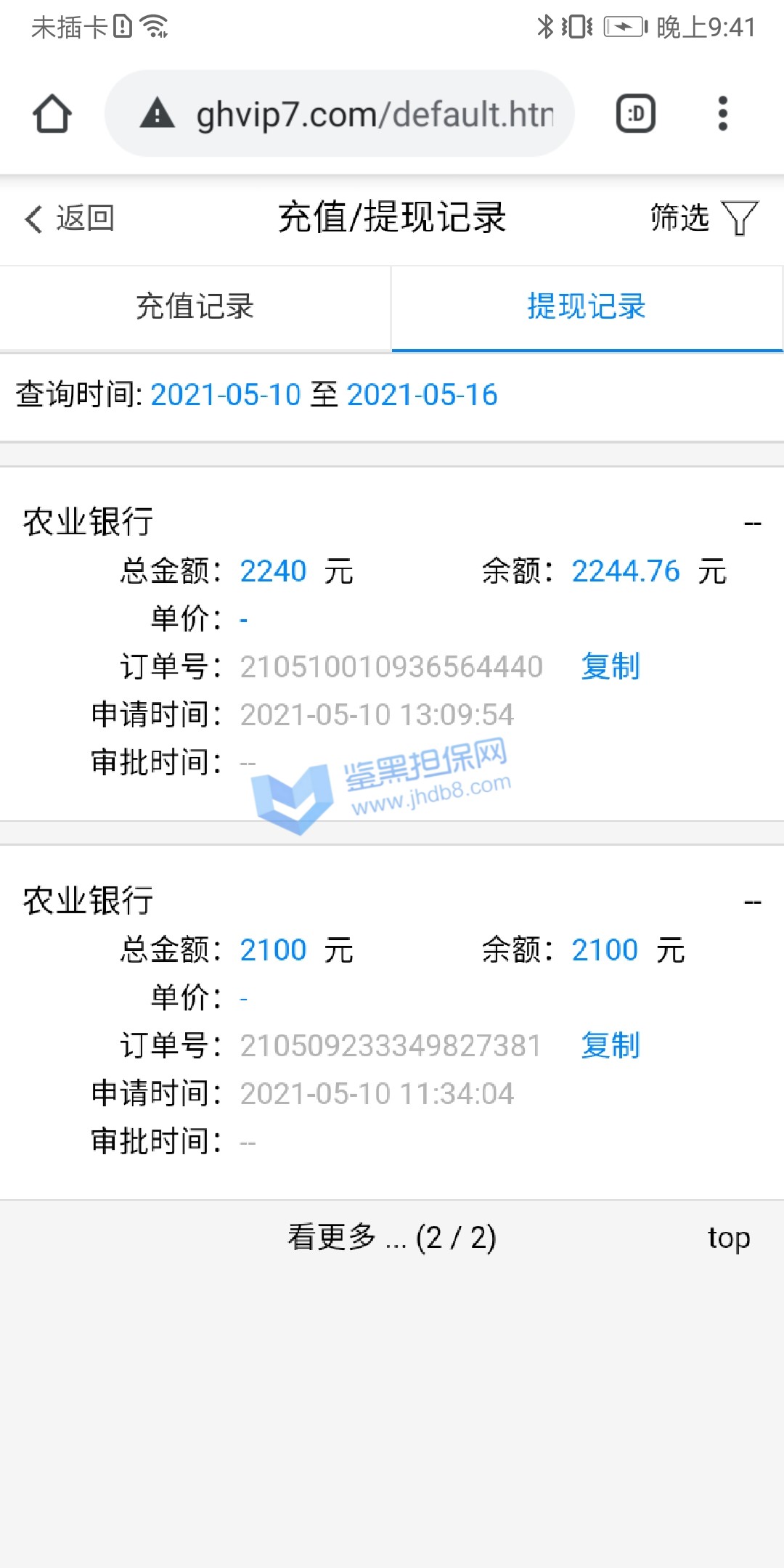The image size is (784, 1568).
Task: Open the browser overflow menu
Action: (x=722, y=114)
